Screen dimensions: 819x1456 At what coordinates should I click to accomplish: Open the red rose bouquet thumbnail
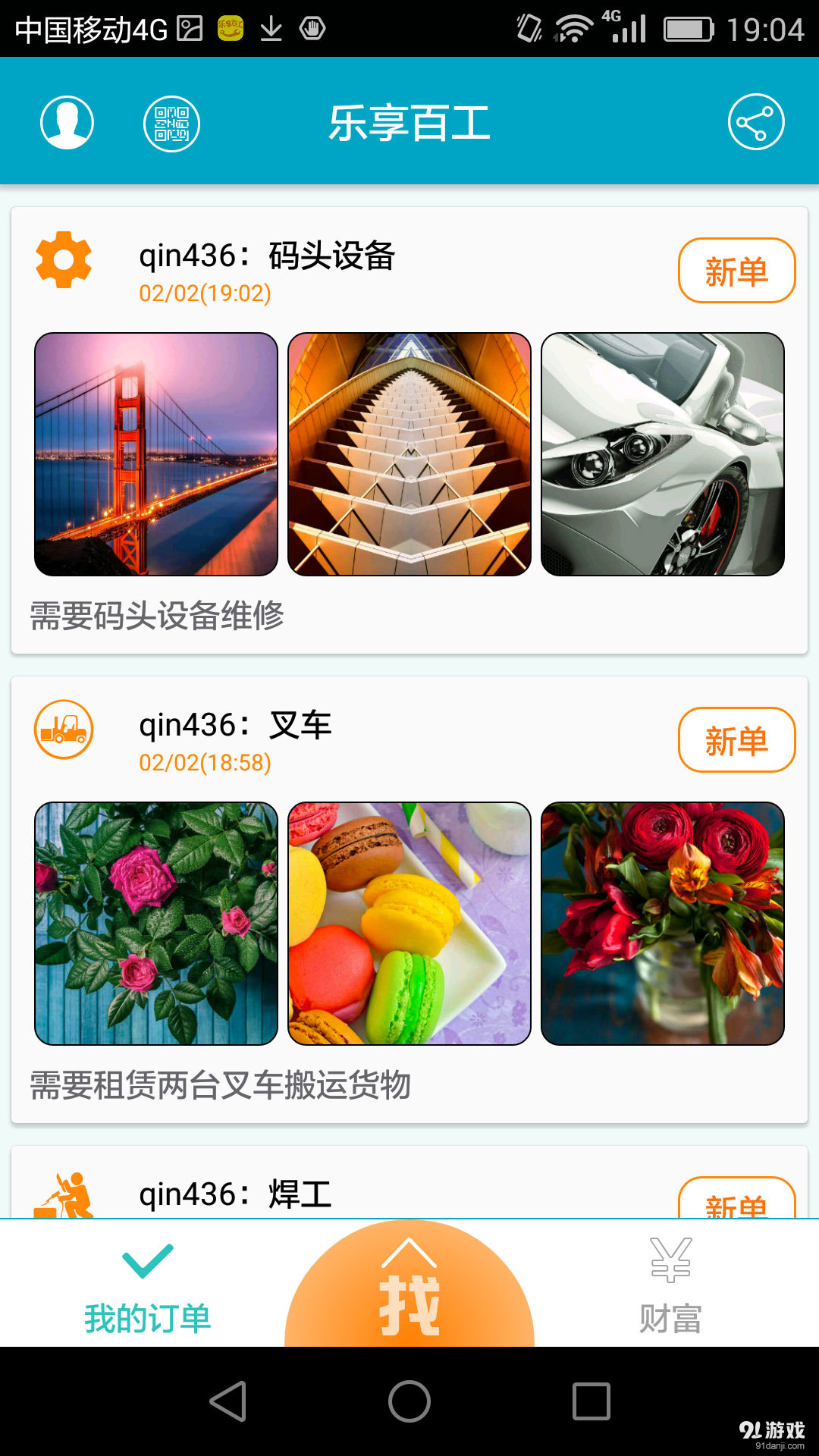(x=662, y=925)
